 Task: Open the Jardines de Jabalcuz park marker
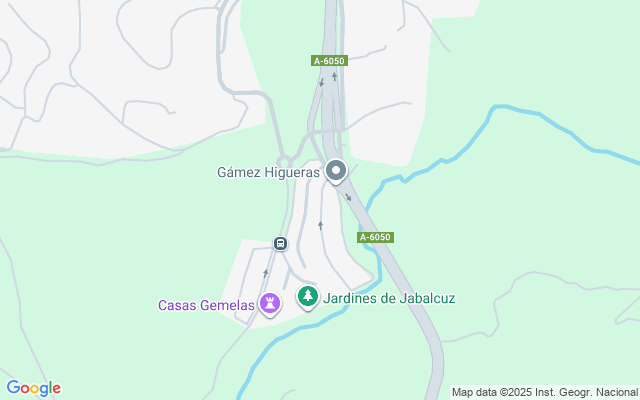(309, 296)
